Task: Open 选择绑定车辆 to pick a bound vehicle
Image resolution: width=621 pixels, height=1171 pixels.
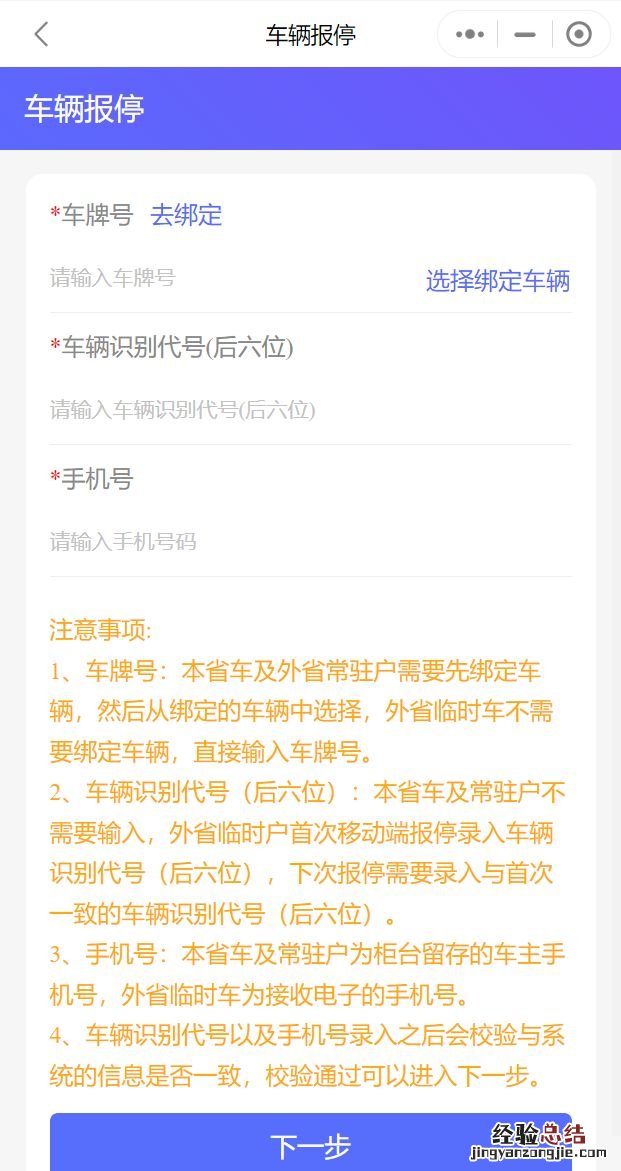Action: [x=497, y=281]
